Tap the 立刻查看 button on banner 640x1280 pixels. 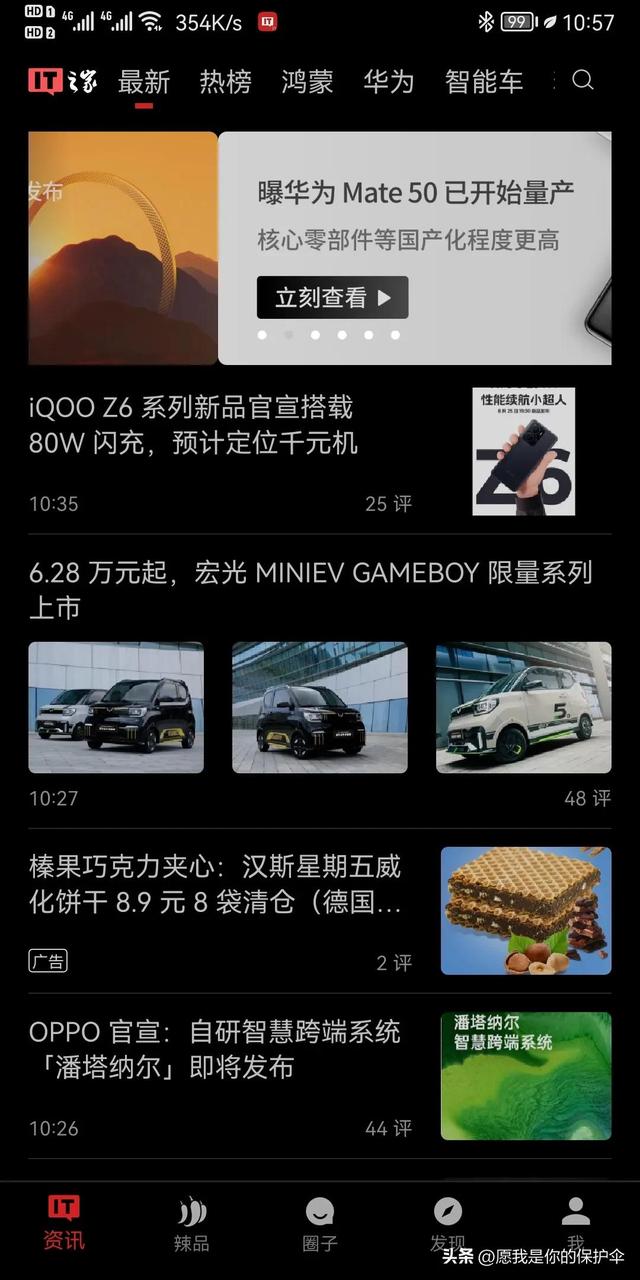click(x=332, y=297)
